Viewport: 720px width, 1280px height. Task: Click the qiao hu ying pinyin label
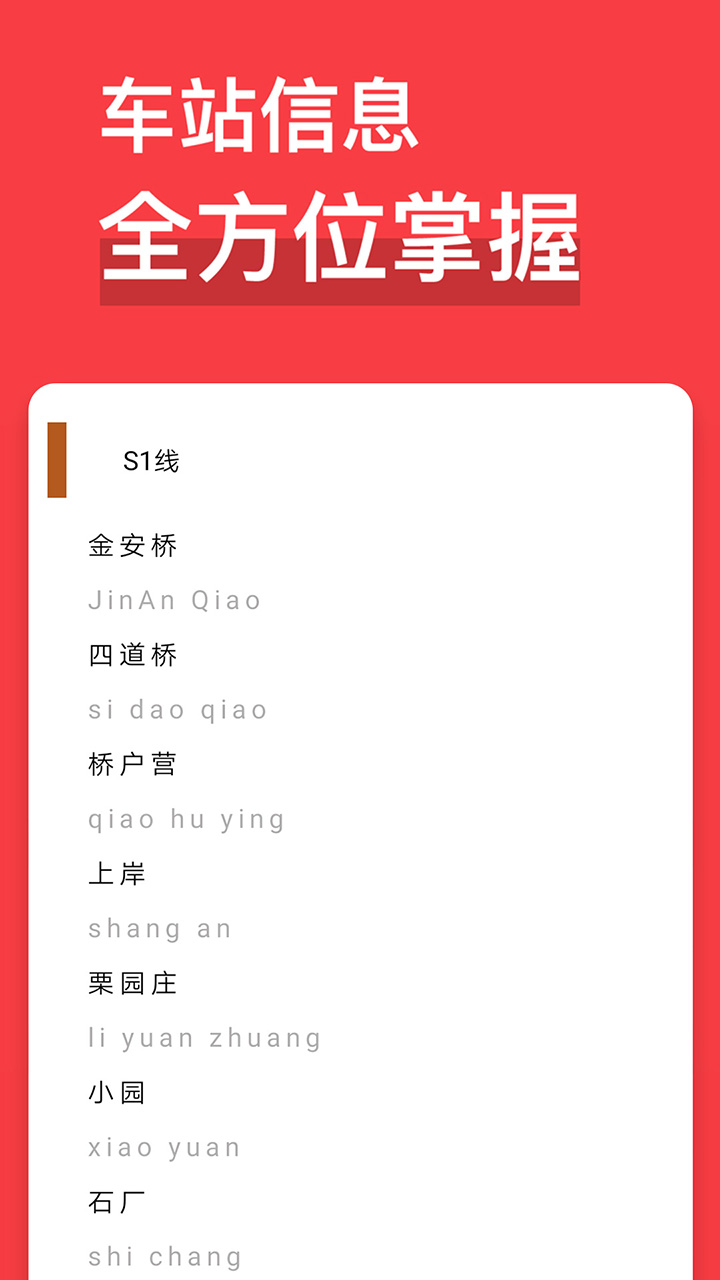coord(186,818)
